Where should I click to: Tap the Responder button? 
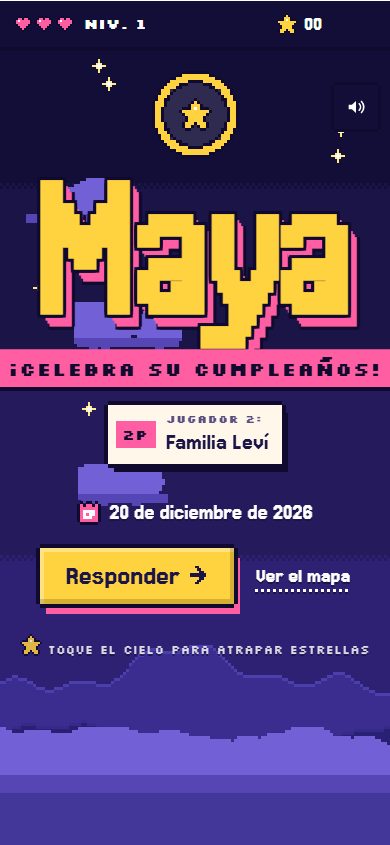(137, 576)
